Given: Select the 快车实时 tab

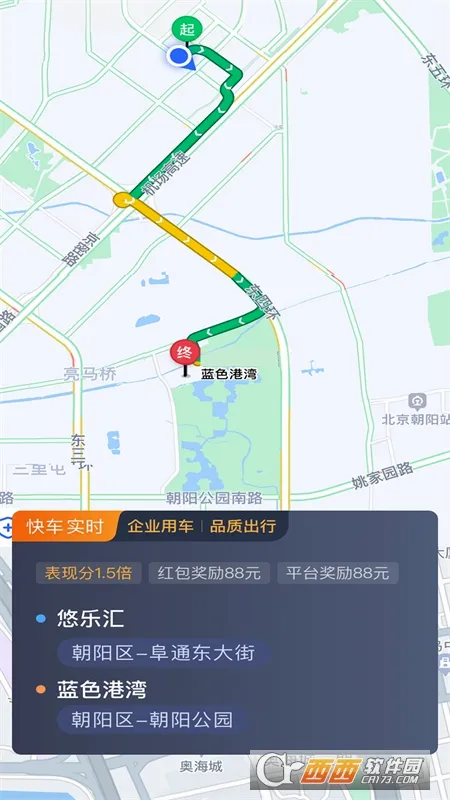Looking at the screenshot, I should coord(65,526).
